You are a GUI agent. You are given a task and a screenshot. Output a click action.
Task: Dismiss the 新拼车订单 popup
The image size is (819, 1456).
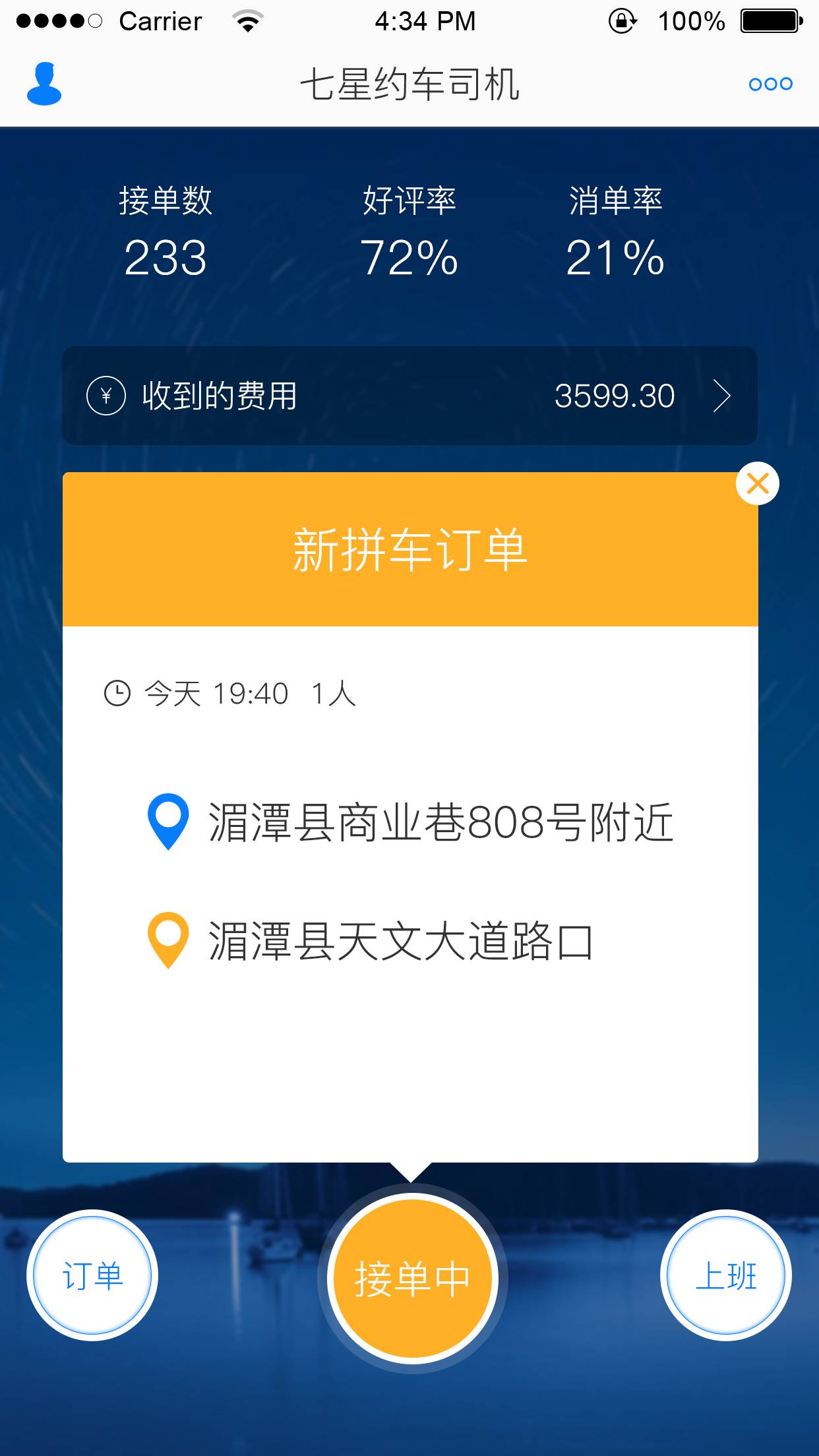coord(757,484)
